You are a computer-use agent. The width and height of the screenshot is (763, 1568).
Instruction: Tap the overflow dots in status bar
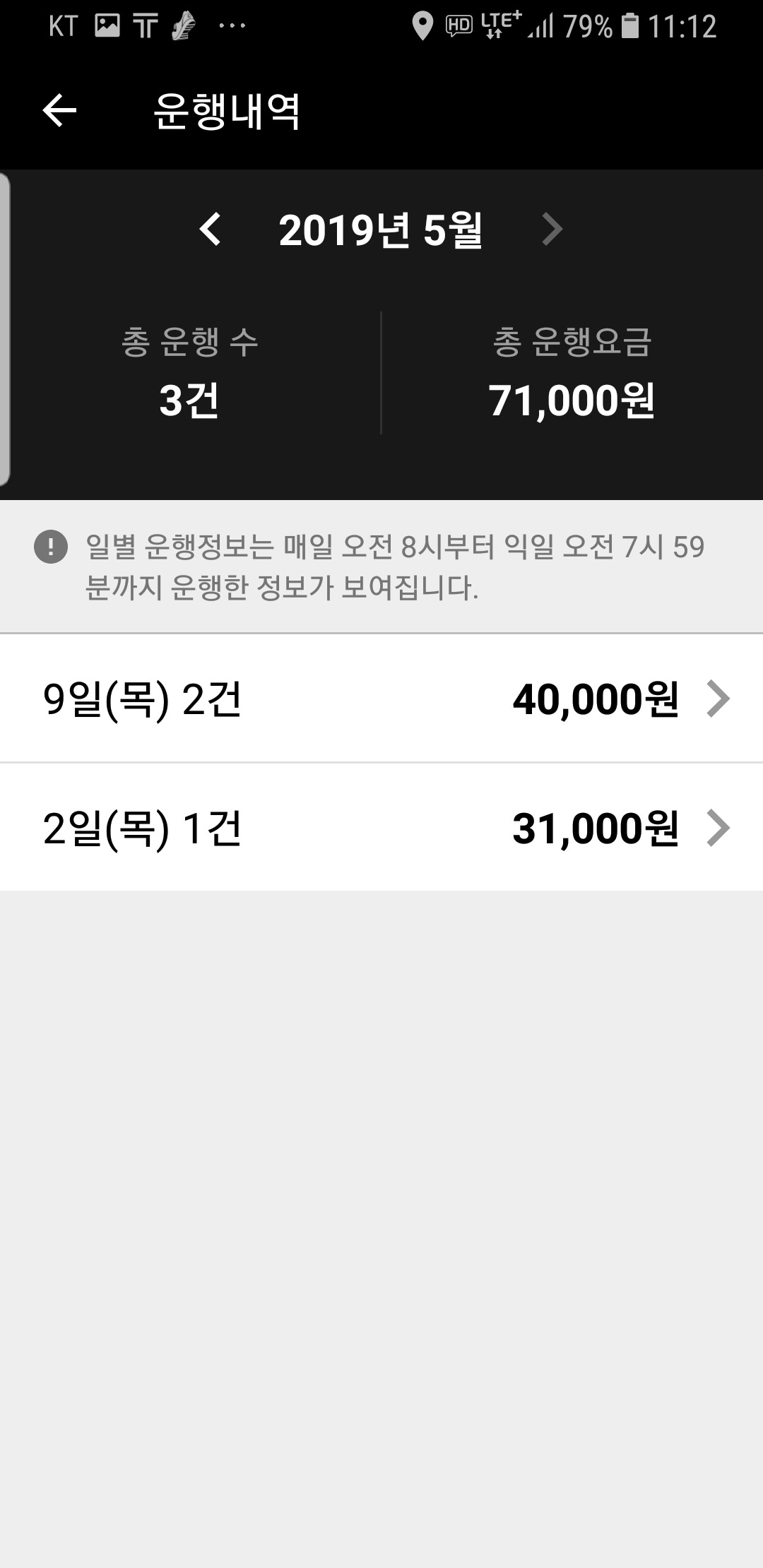tap(232, 27)
